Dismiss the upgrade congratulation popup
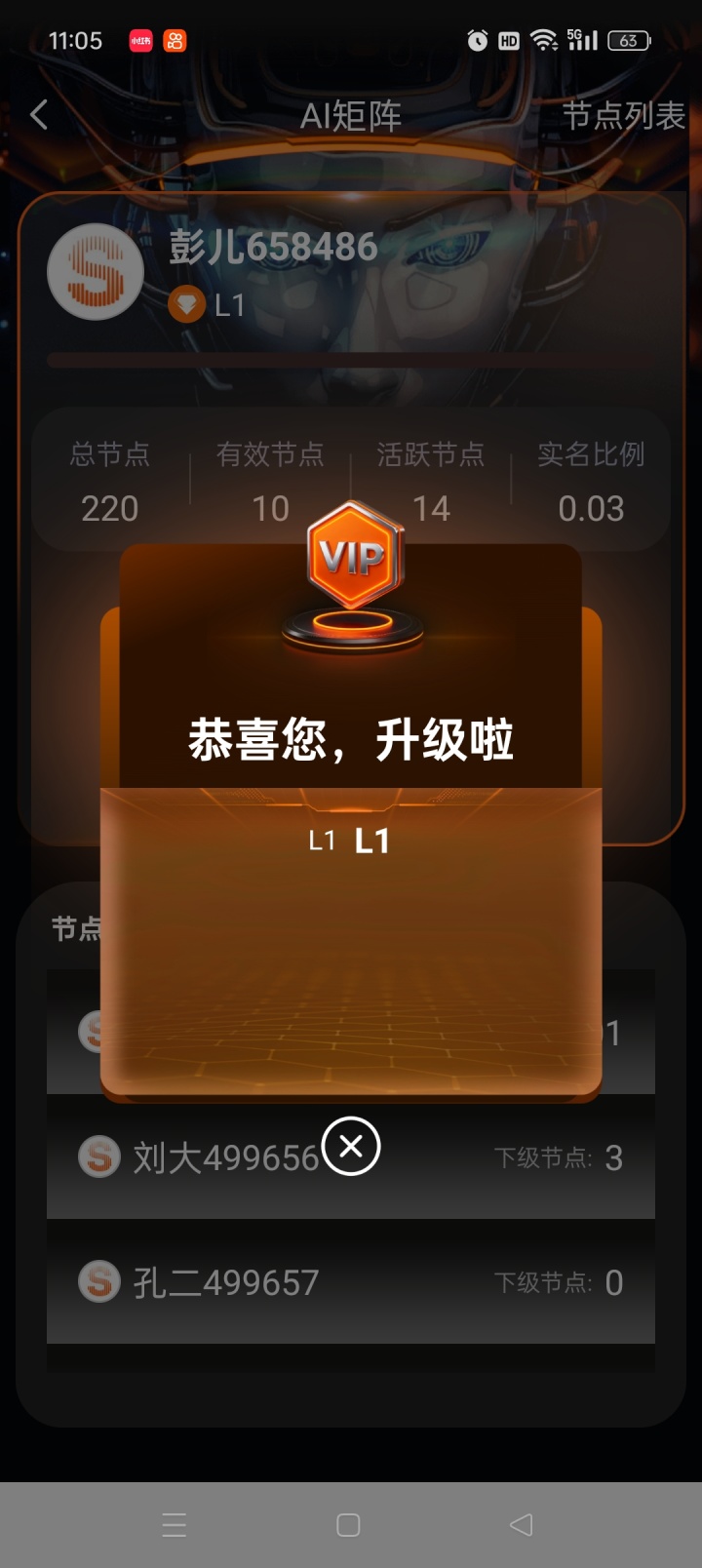 pos(351,1146)
